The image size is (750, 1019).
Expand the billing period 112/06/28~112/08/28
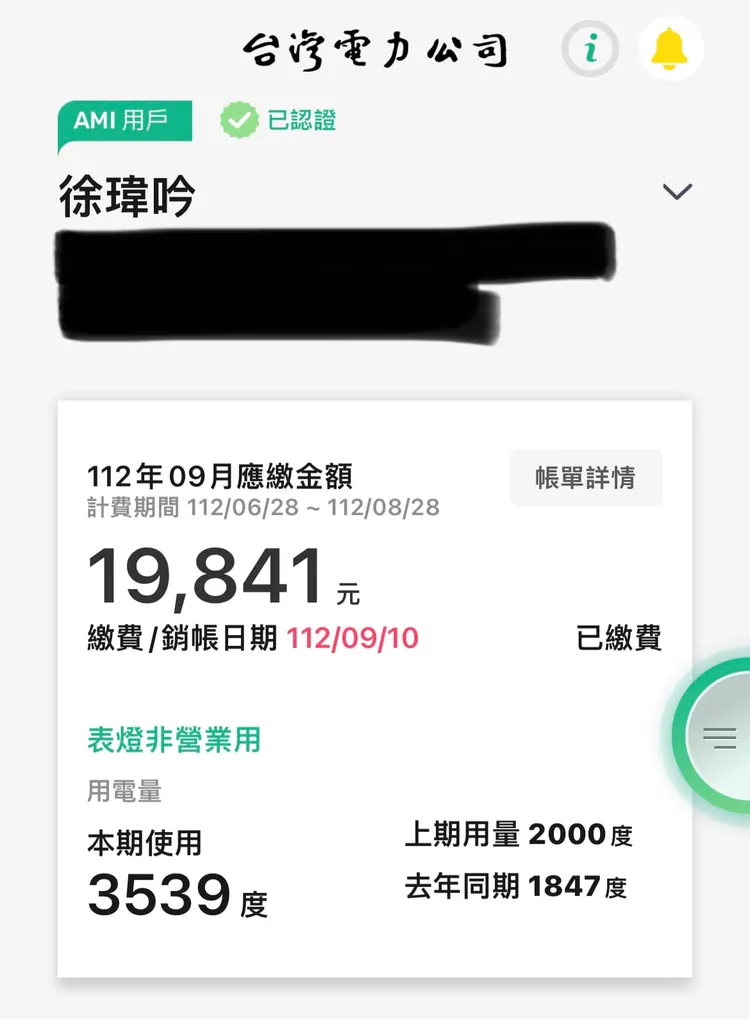[263, 508]
